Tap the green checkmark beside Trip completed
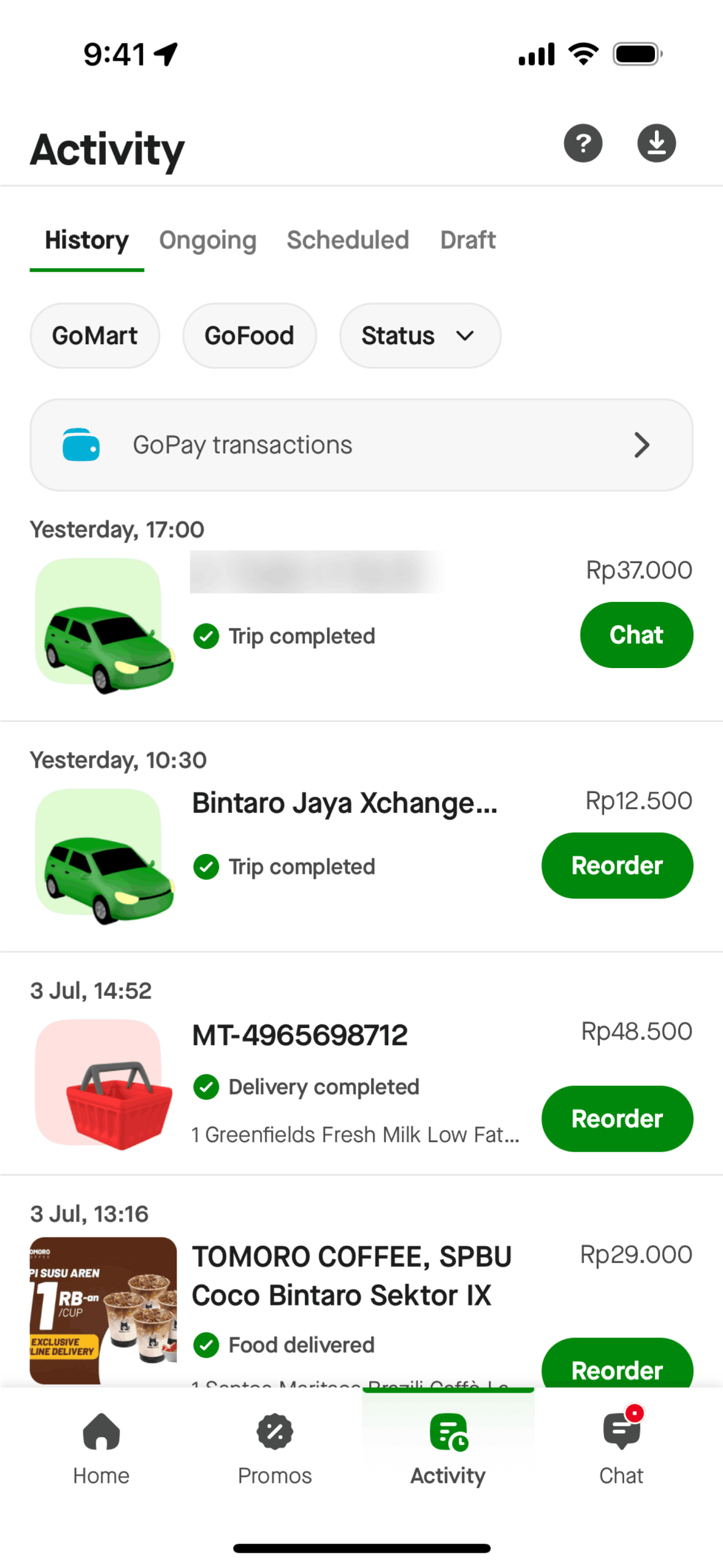Image resolution: width=723 pixels, height=1568 pixels. point(206,636)
